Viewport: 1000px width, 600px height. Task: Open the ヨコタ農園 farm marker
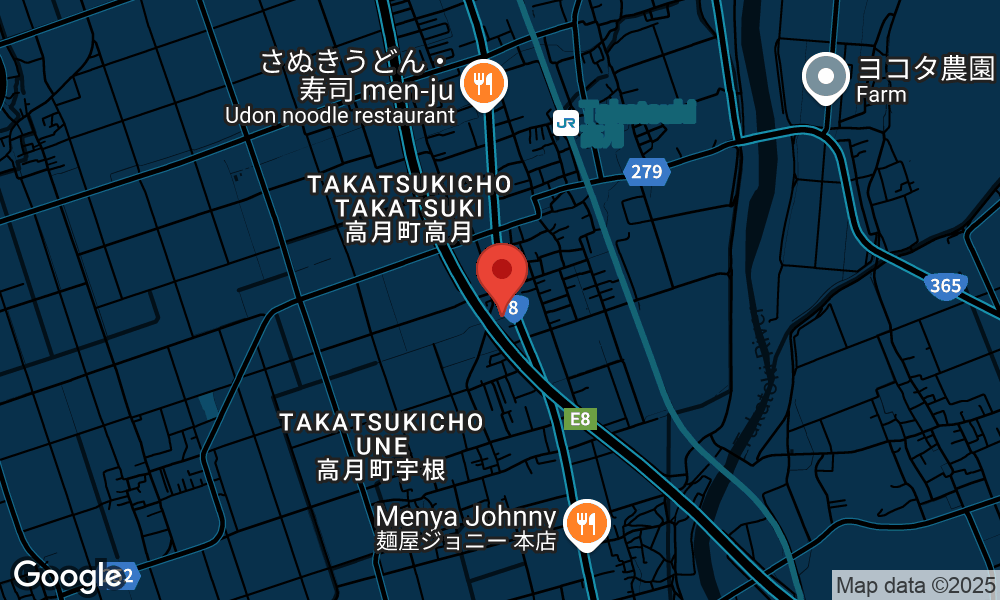click(826, 76)
